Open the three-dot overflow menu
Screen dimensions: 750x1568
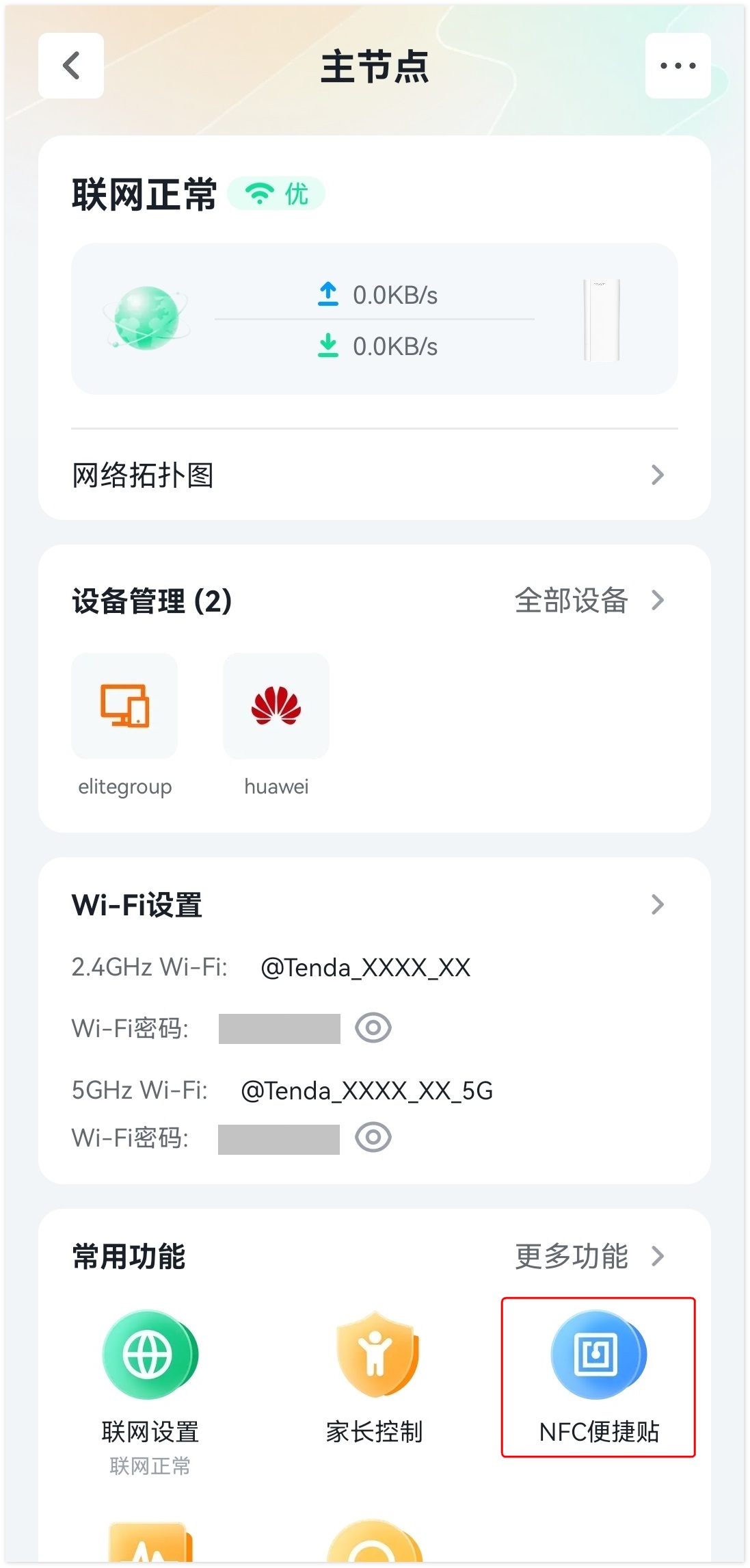click(678, 66)
